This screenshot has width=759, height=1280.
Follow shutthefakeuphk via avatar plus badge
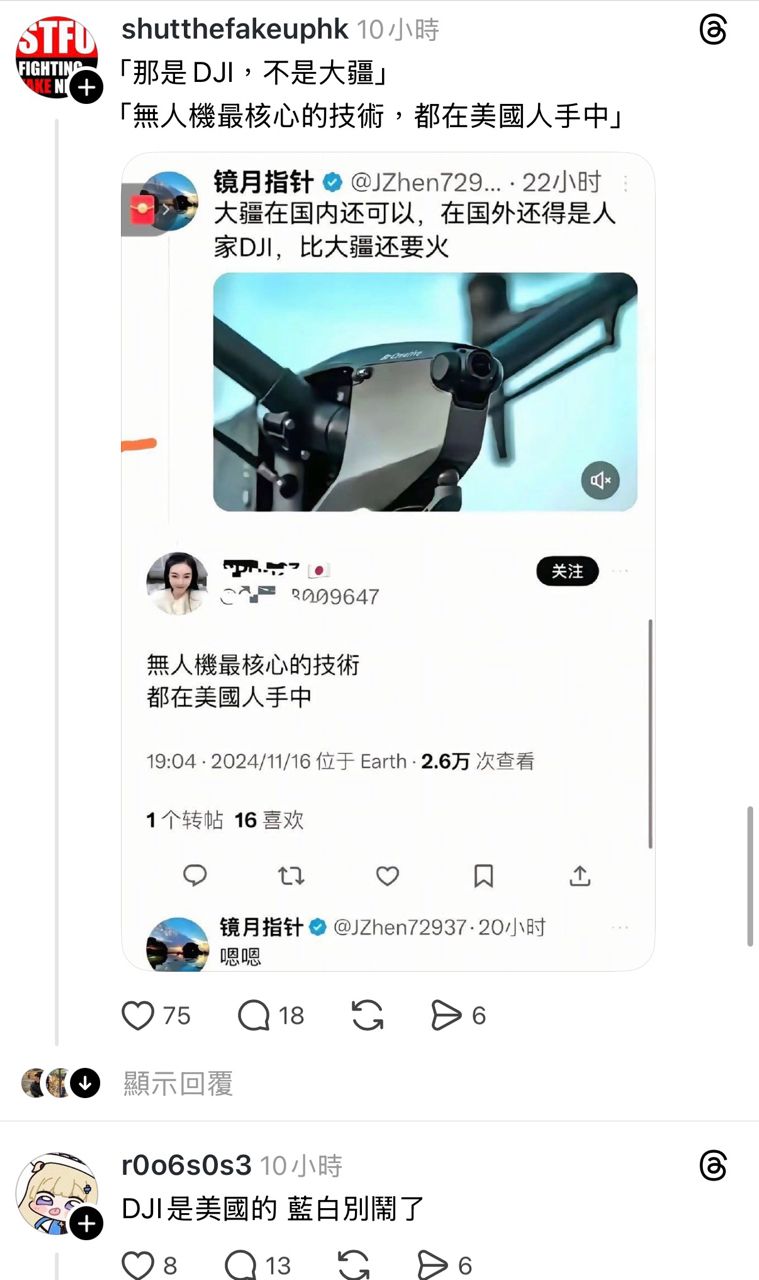[86, 87]
